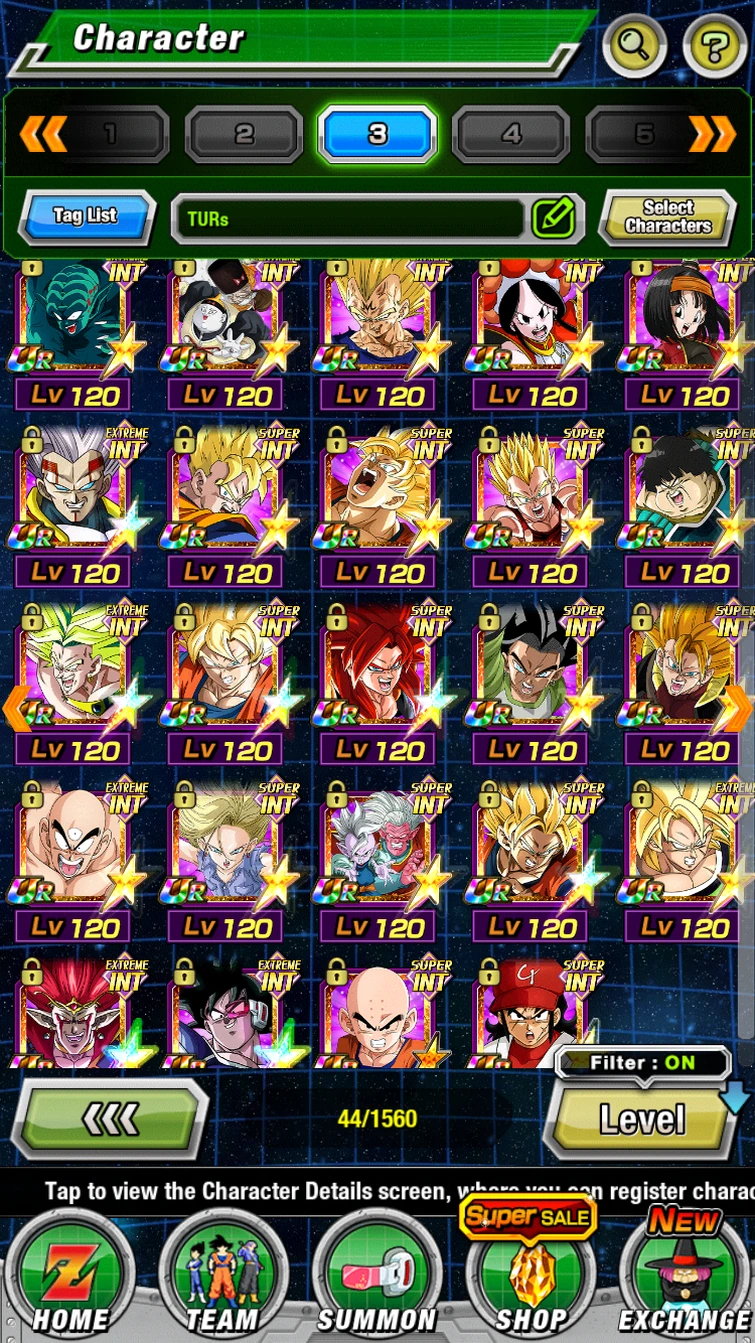Open the help question mark icon
Viewport: 755px width, 1343px height.
714,46
